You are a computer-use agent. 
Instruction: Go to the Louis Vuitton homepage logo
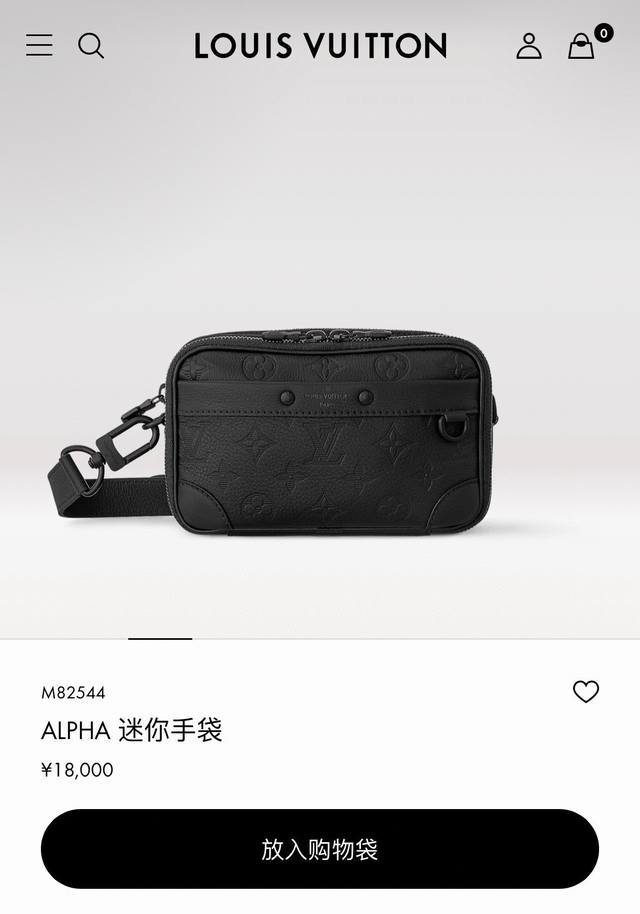click(320, 45)
